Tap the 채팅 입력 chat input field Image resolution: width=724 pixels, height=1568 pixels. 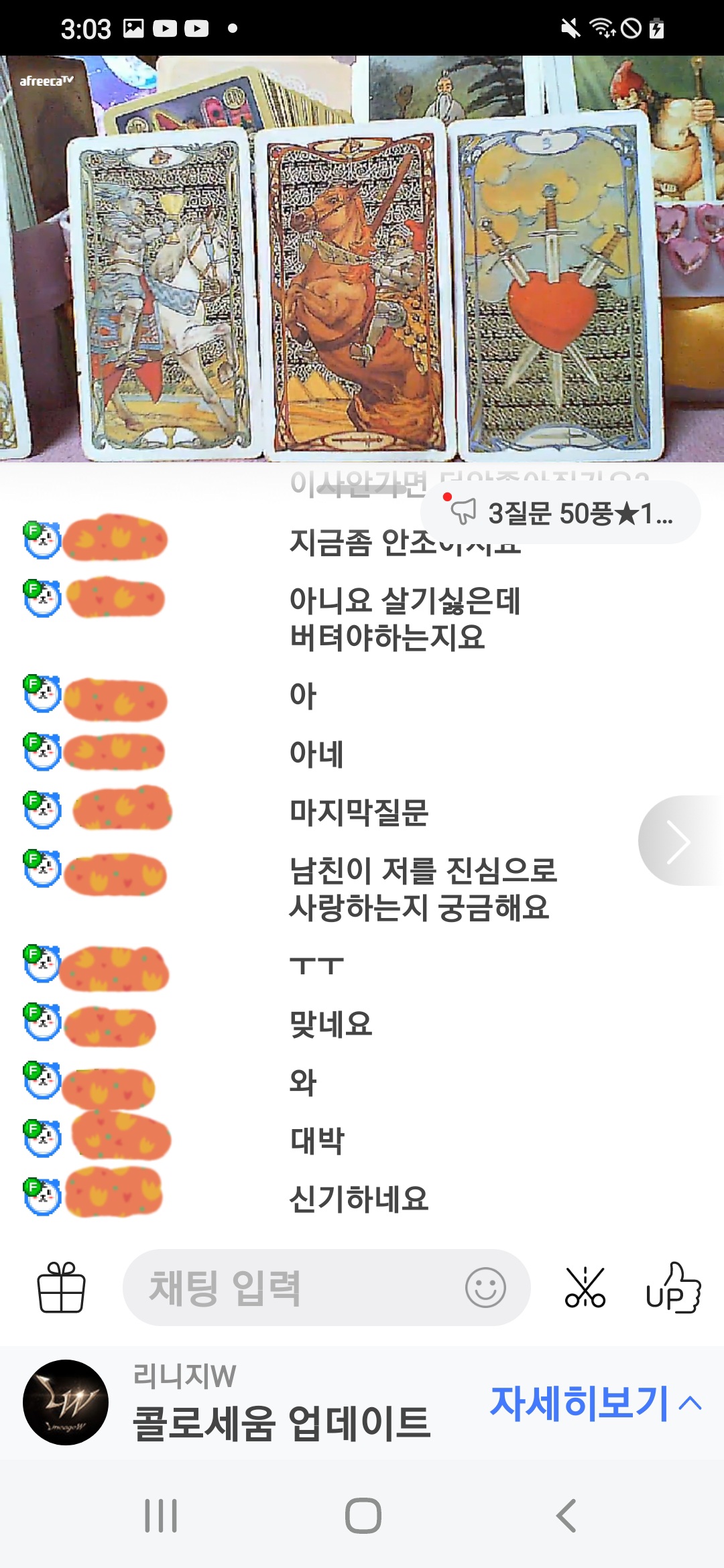click(x=288, y=1287)
